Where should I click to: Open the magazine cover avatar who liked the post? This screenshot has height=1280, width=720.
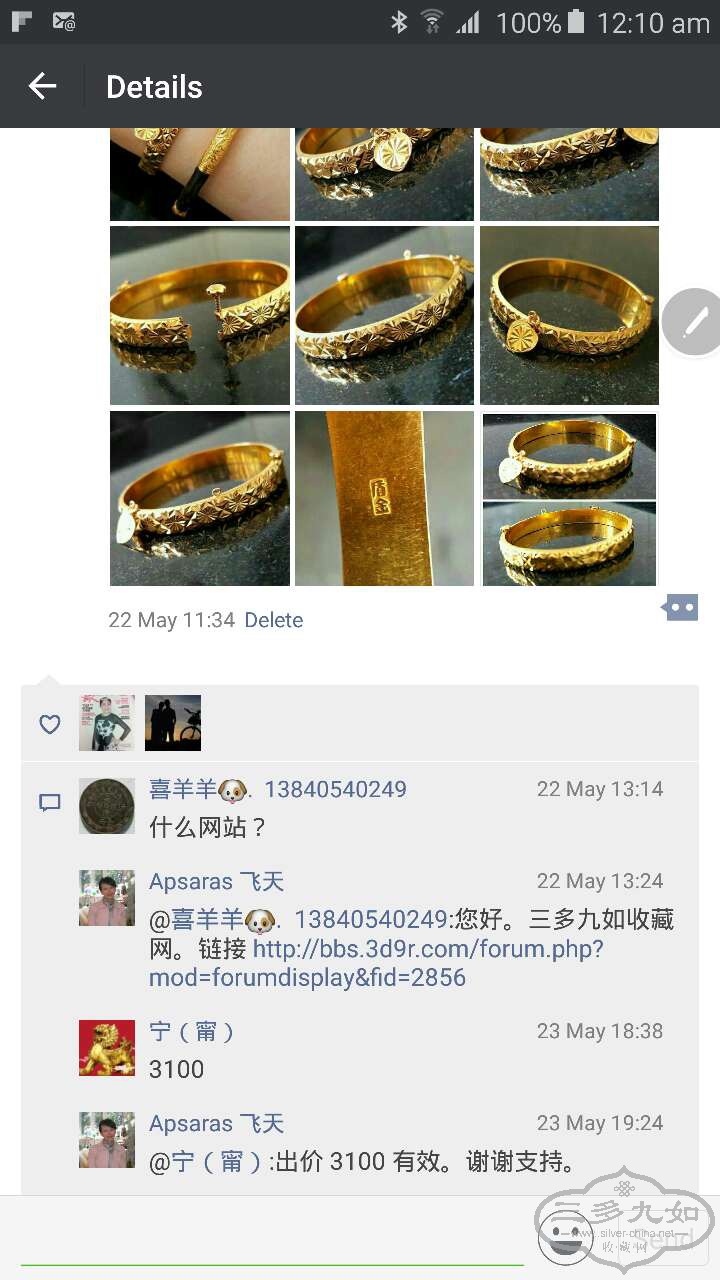click(x=107, y=723)
